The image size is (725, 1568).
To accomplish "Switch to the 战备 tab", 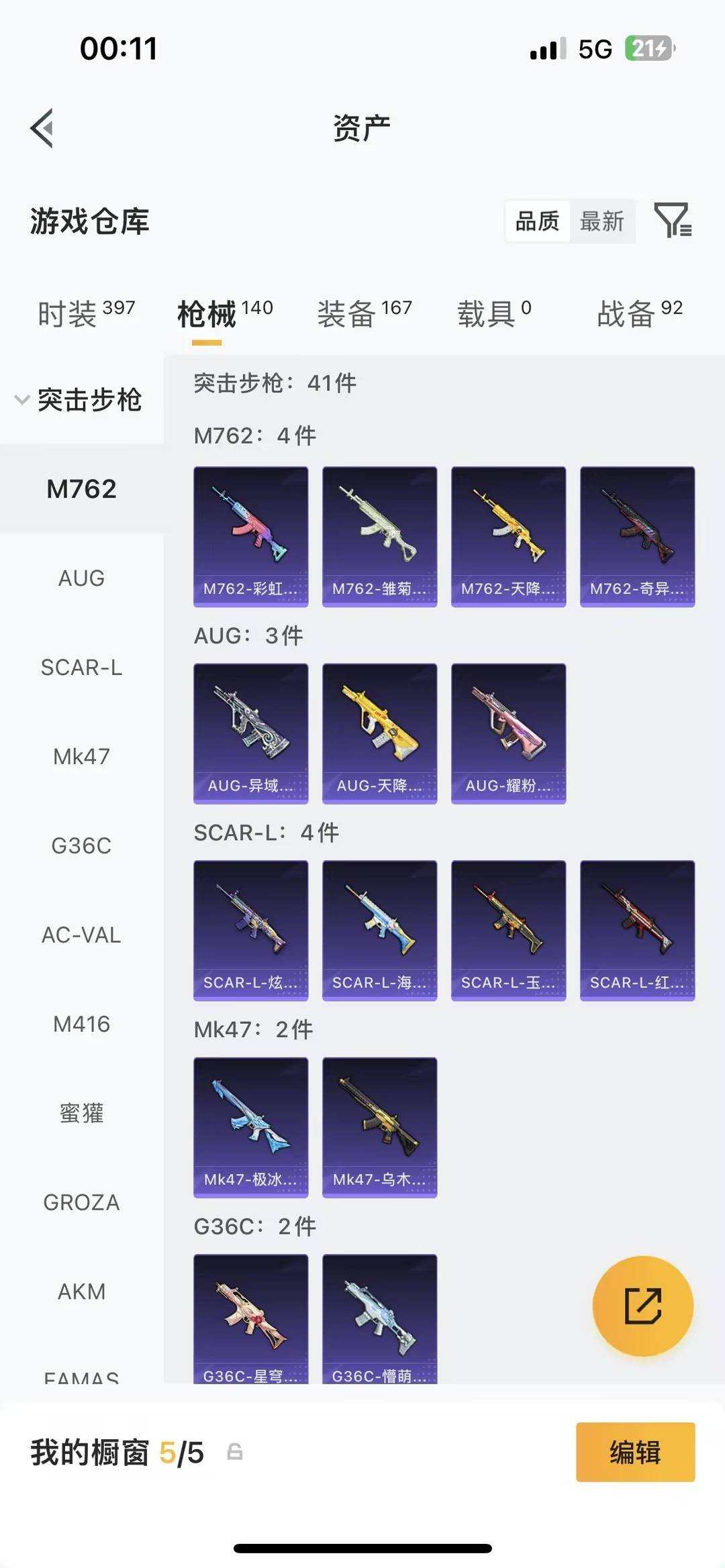I will pyautogui.click(x=640, y=314).
